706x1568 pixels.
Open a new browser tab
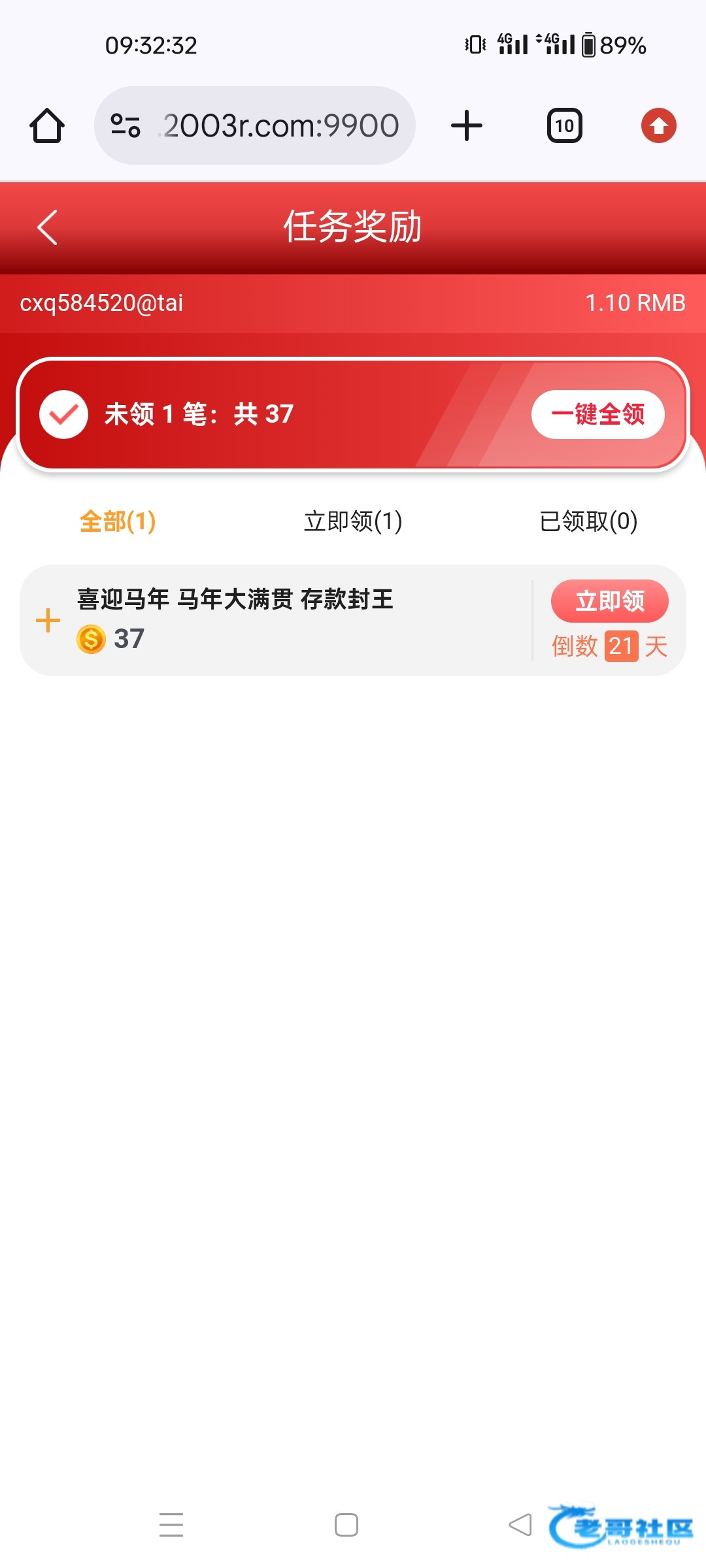click(x=467, y=125)
